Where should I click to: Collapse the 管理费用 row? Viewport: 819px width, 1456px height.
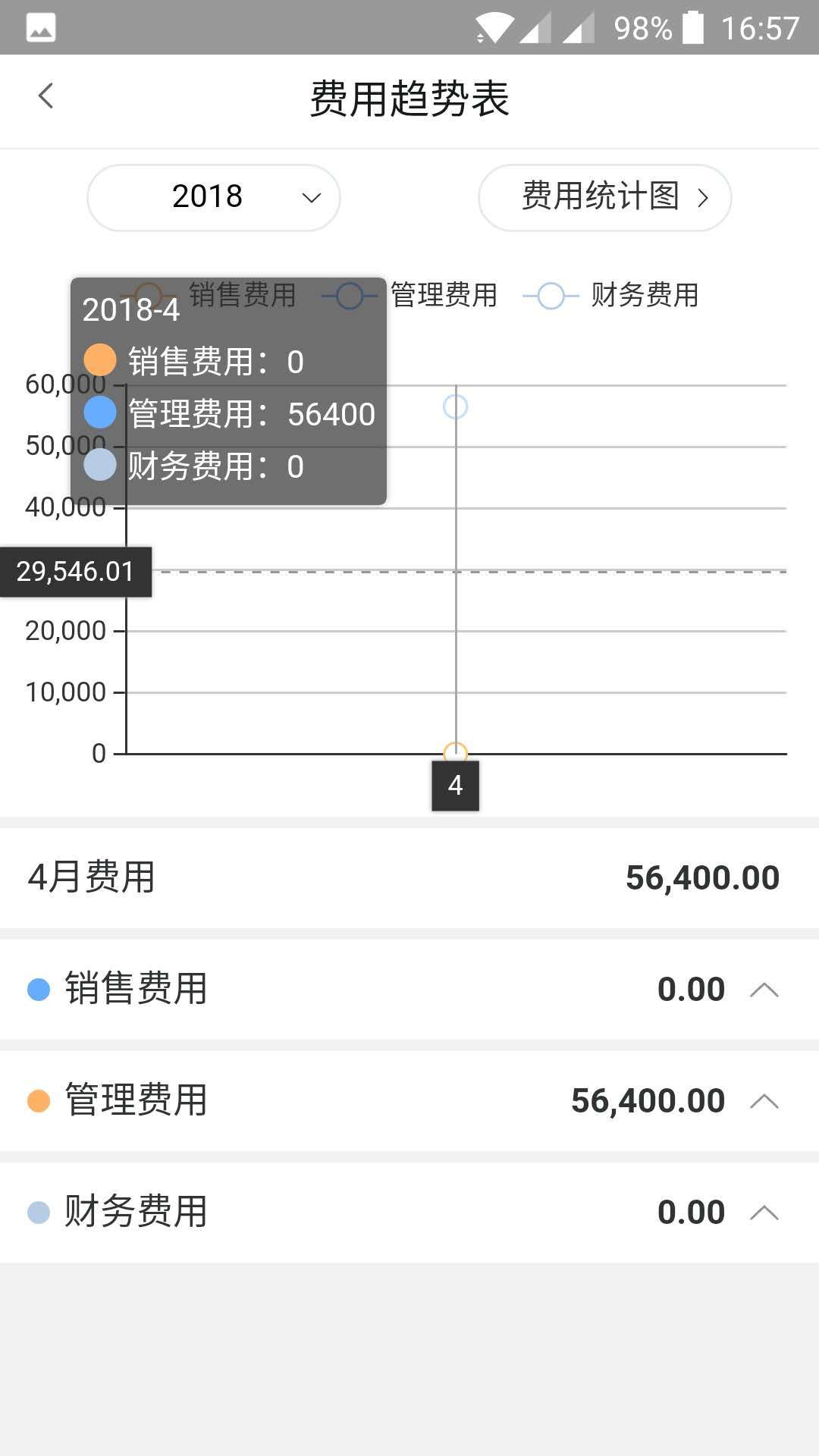coord(764,1101)
